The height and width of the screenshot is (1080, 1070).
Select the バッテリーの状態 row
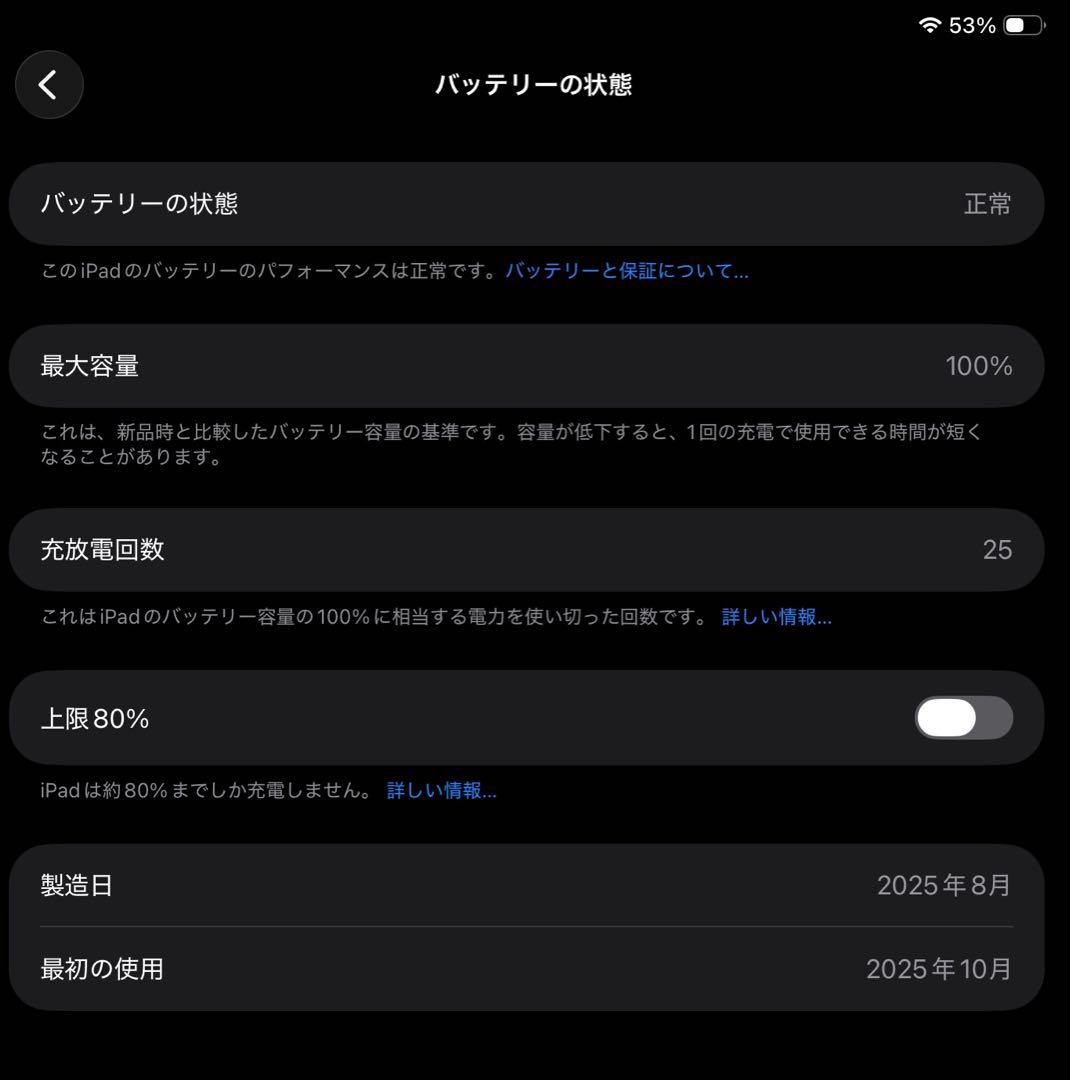[x=400, y=203]
